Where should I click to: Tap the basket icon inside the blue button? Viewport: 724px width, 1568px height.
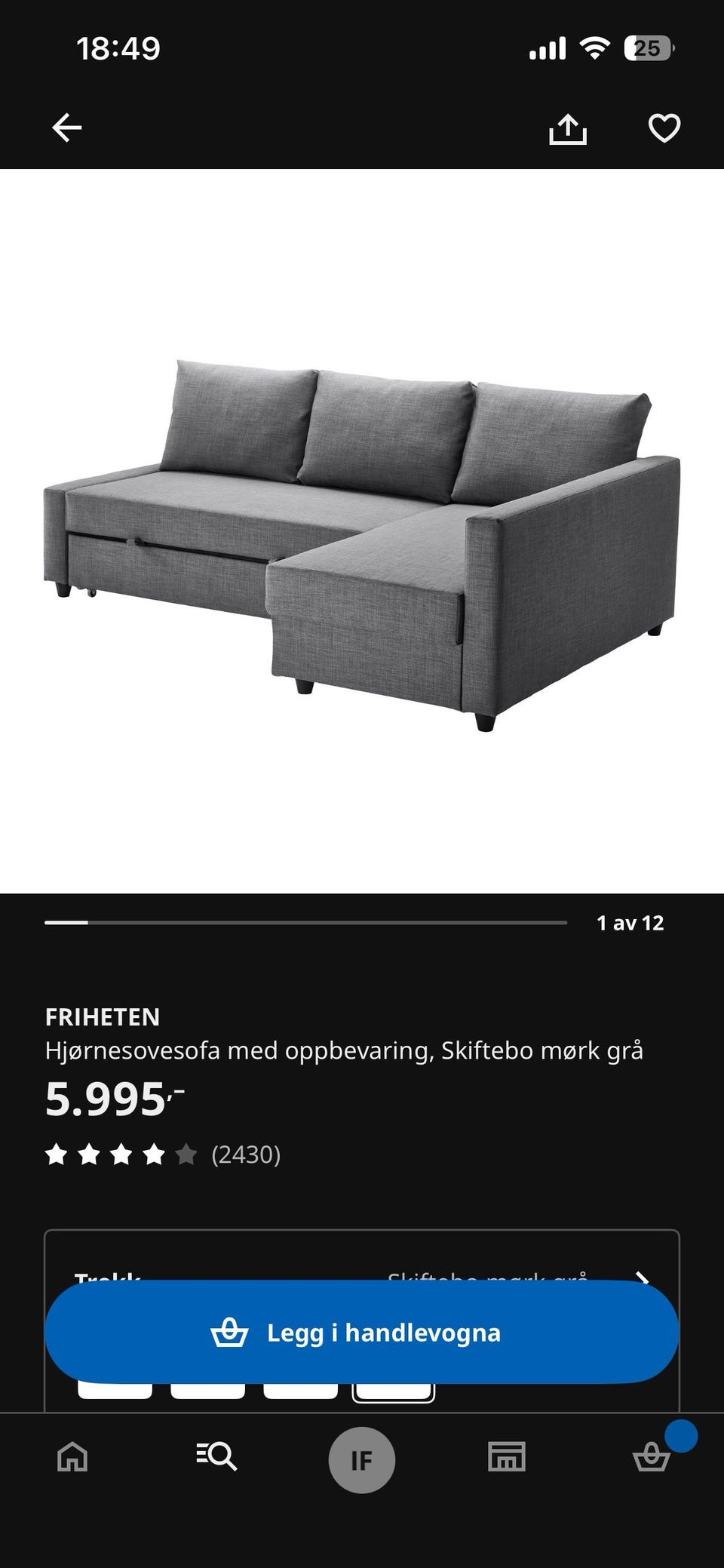(232, 1333)
